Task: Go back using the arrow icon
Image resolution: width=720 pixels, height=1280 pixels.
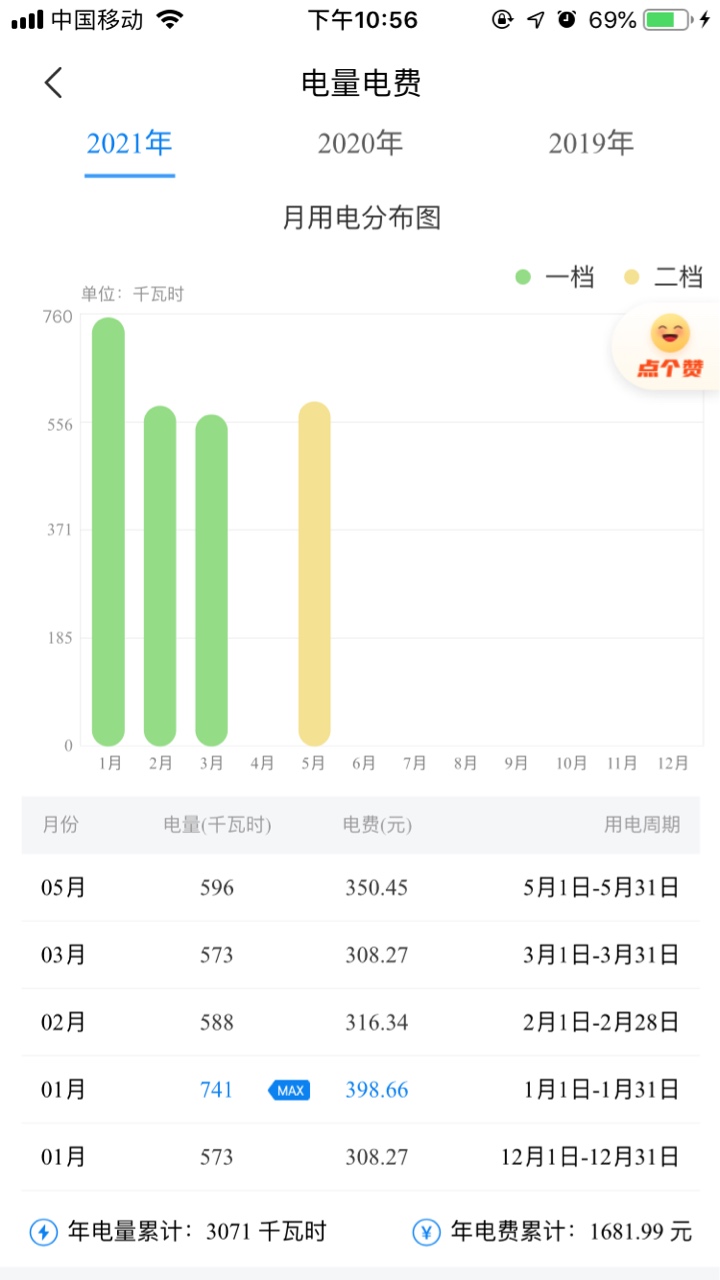Action: 54,82
